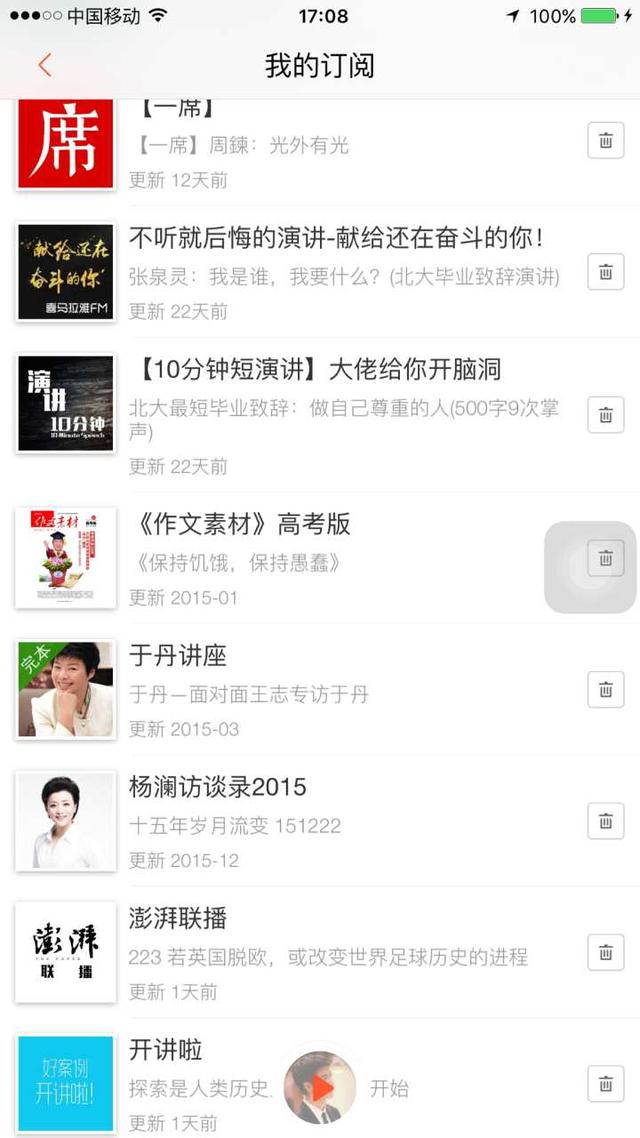The height and width of the screenshot is (1138, 640).
Task: Remove 杨澜访谈录2015 subscription
Action: (605, 821)
